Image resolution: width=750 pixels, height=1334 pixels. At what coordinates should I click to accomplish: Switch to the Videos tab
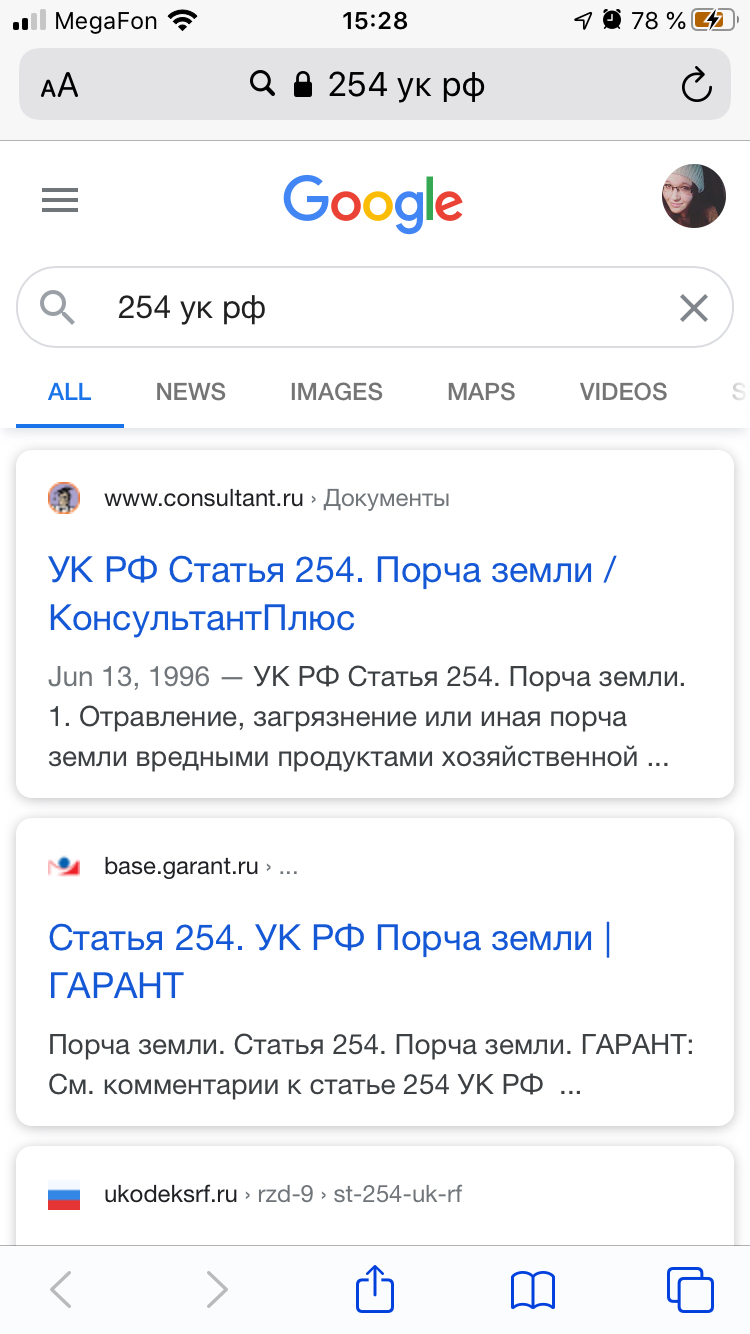[x=623, y=391]
